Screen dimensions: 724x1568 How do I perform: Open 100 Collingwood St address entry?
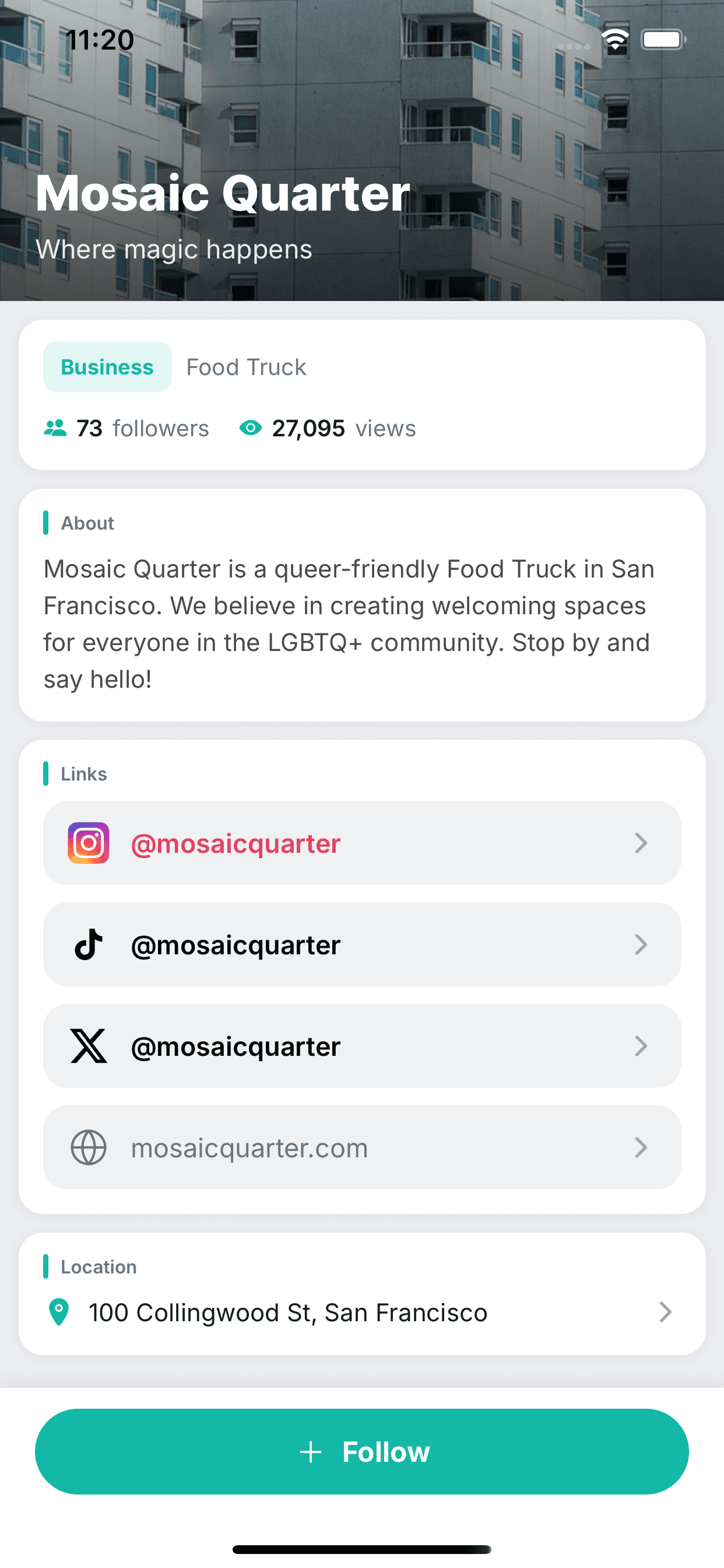coord(288,1312)
